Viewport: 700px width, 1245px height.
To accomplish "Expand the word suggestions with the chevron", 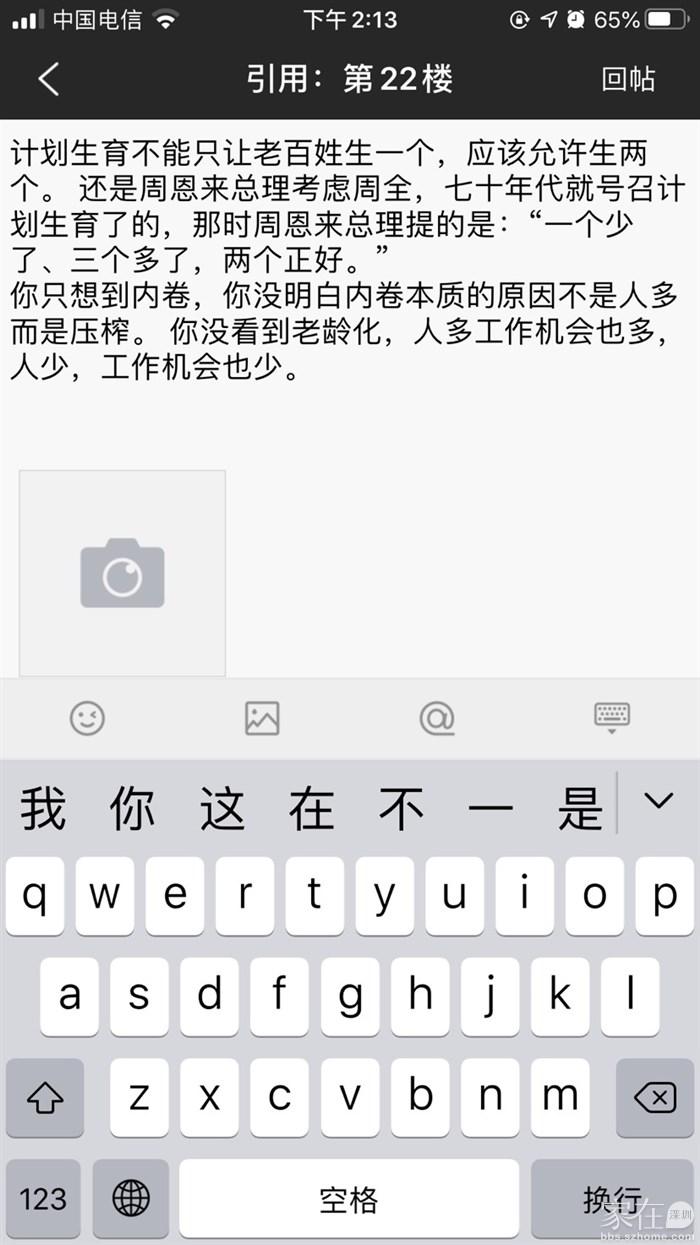I will (658, 801).
